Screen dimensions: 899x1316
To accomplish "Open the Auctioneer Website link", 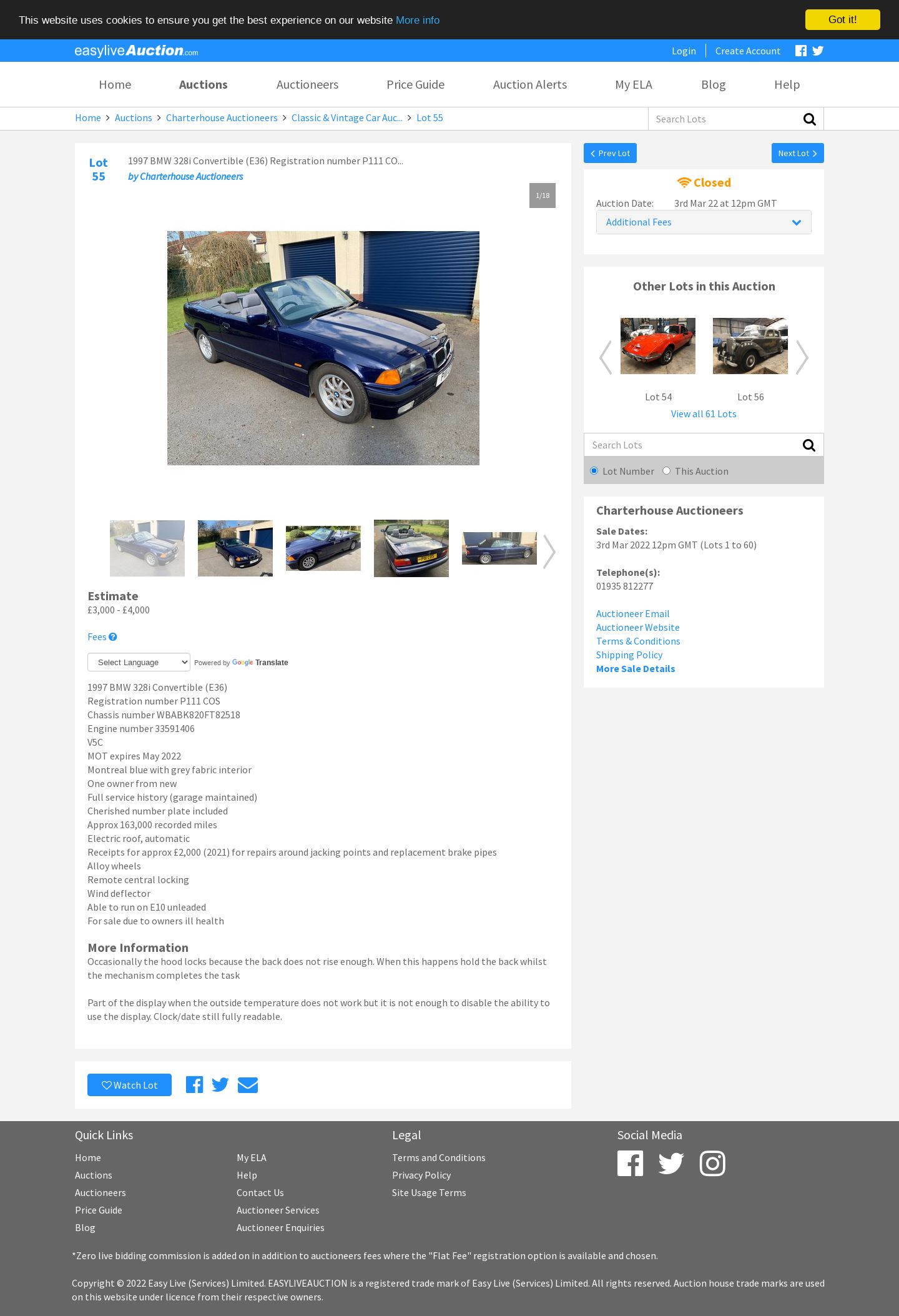I will tap(637, 628).
